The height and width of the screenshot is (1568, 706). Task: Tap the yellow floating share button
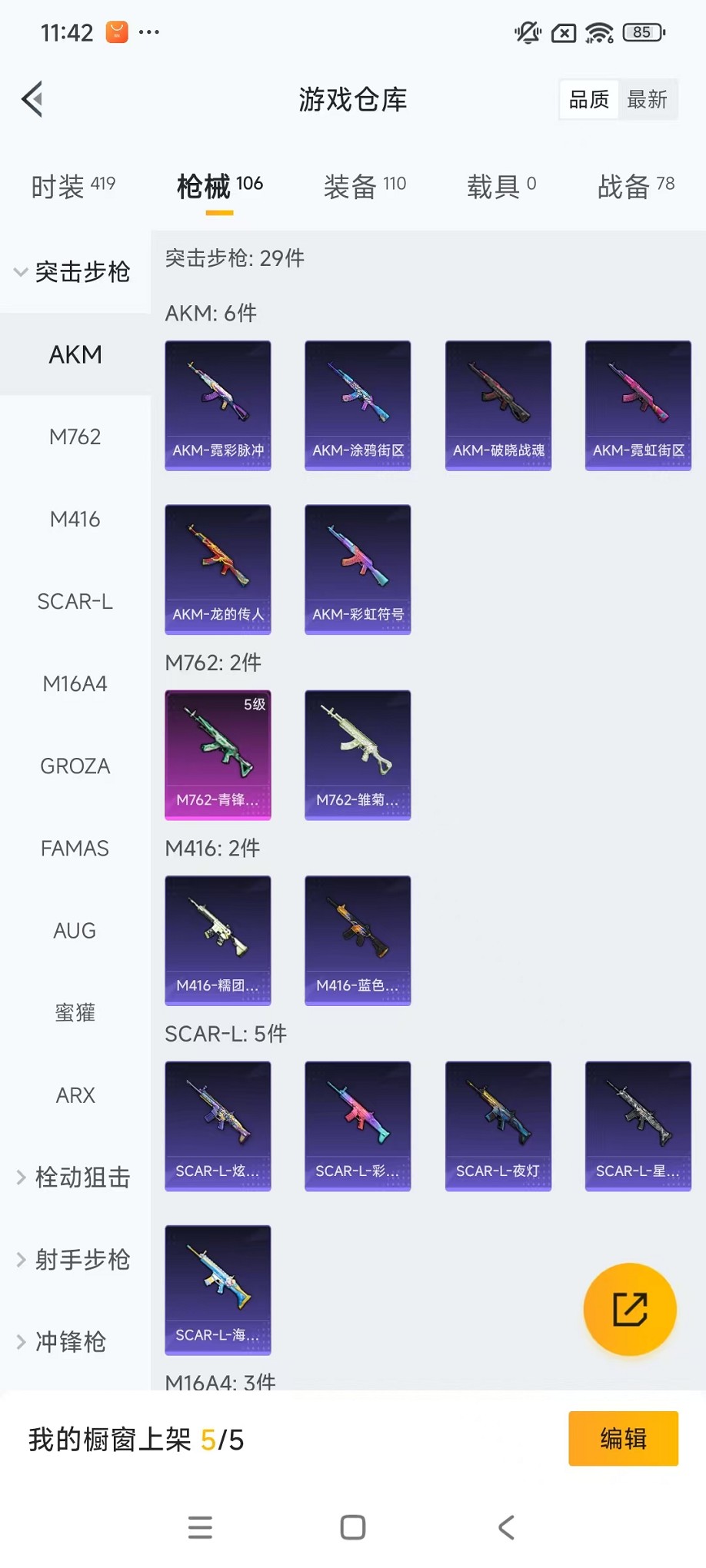tap(630, 1309)
